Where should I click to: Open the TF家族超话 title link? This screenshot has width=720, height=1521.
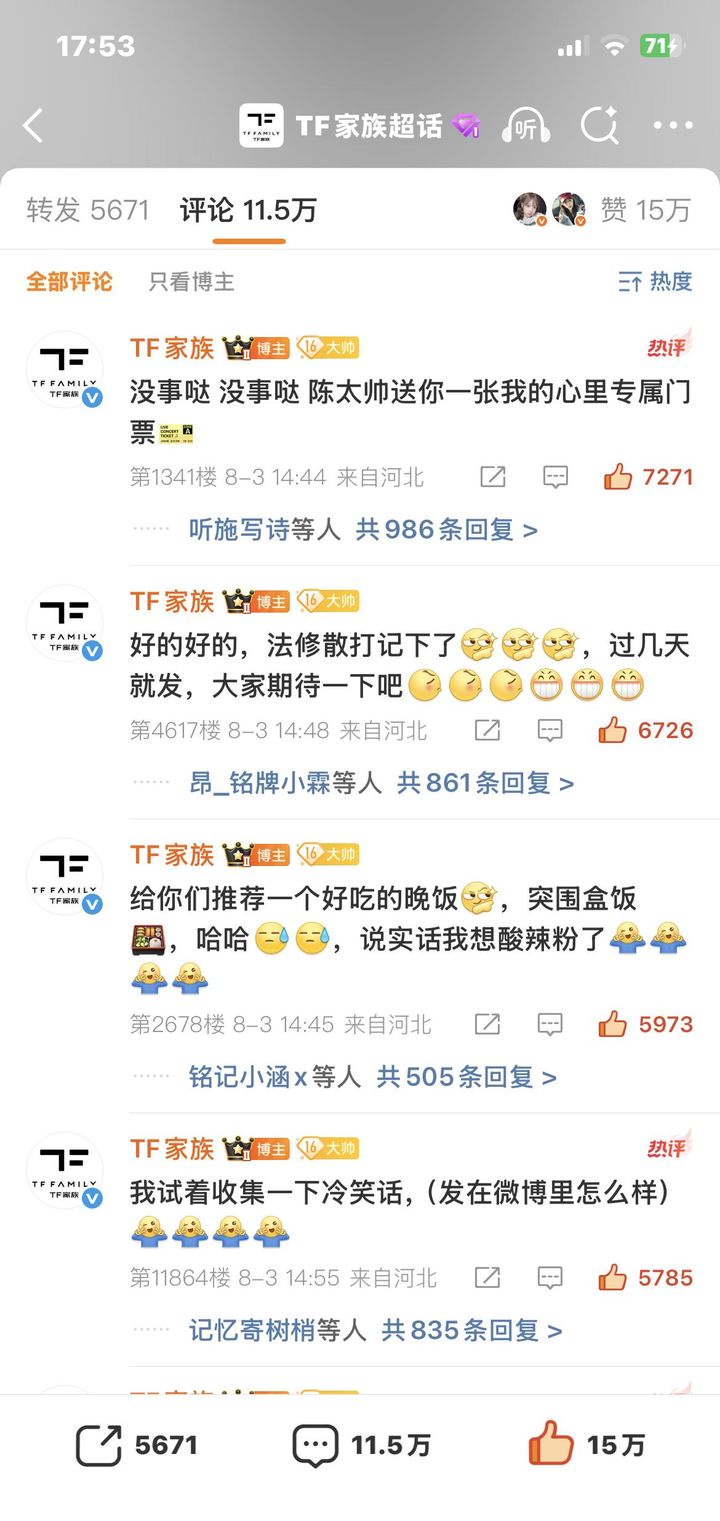click(x=369, y=126)
